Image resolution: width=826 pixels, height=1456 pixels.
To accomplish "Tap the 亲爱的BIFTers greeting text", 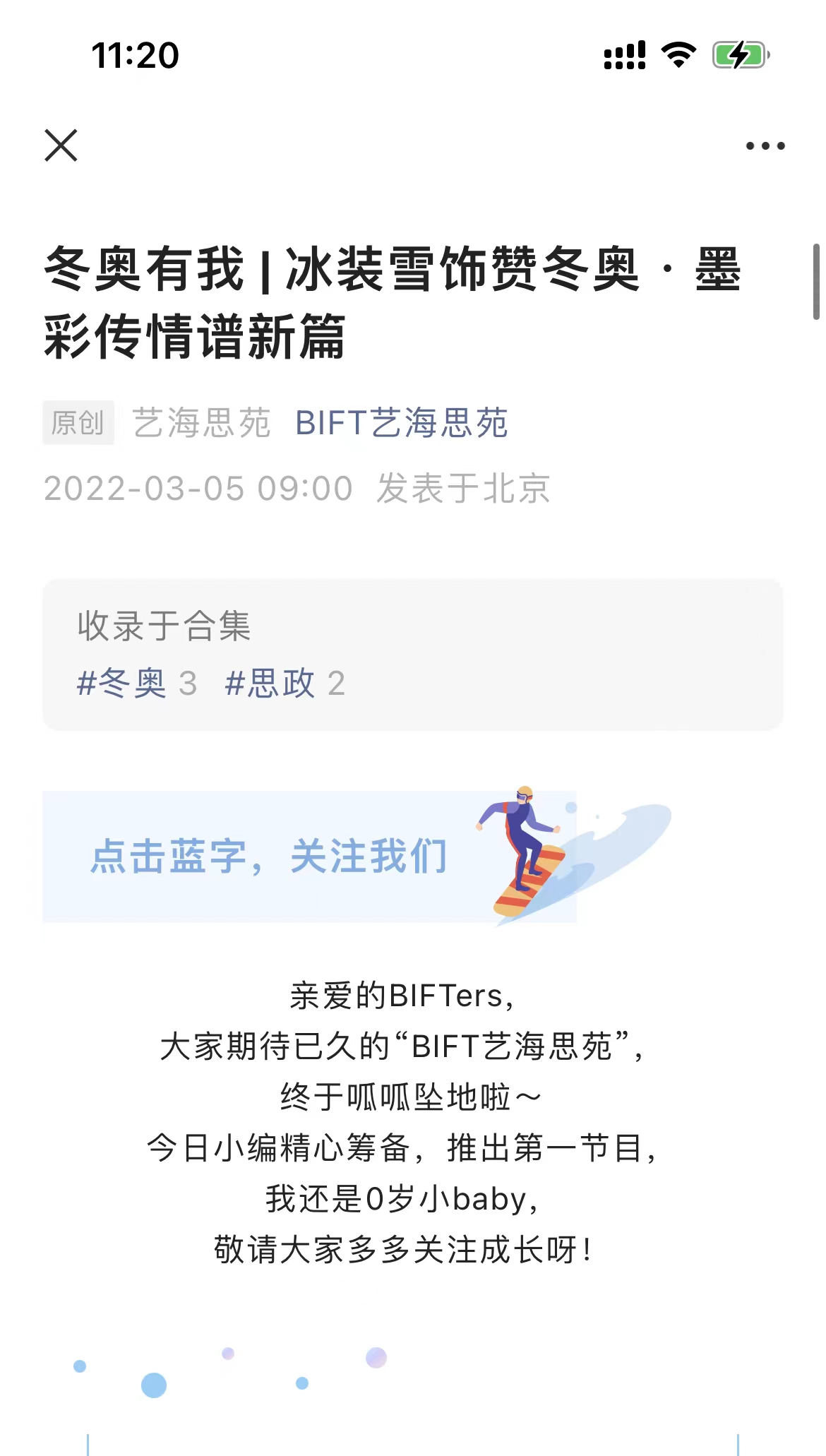I will tap(400, 998).
